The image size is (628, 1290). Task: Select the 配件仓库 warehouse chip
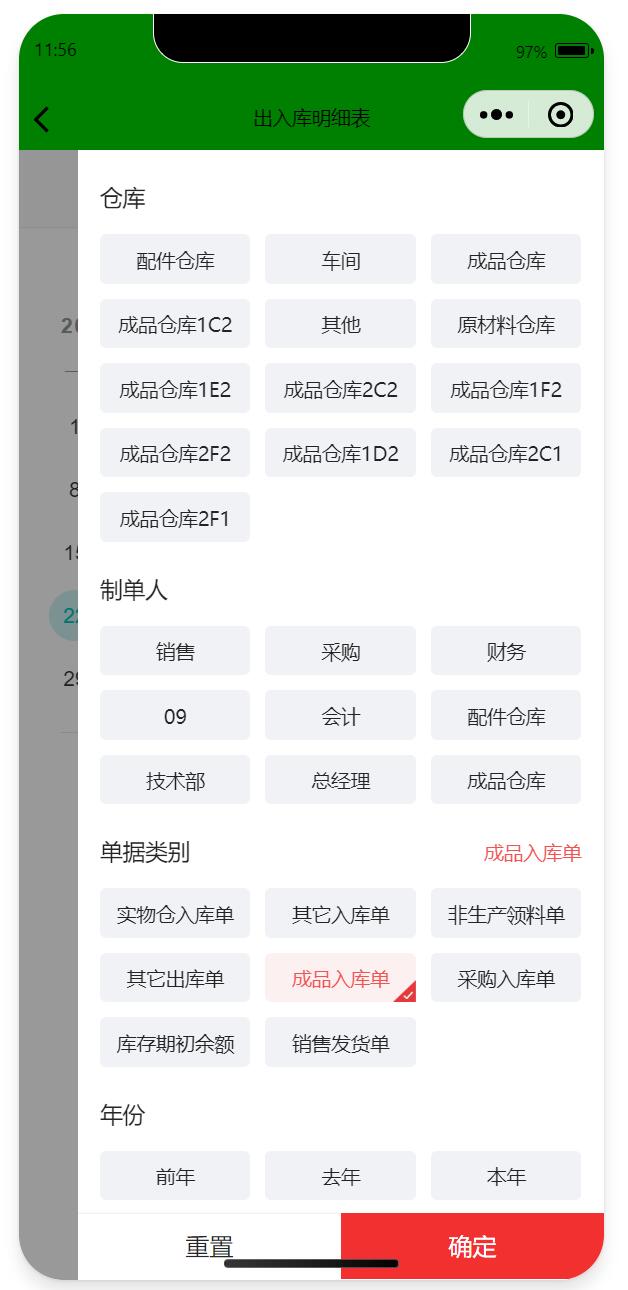click(x=175, y=260)
